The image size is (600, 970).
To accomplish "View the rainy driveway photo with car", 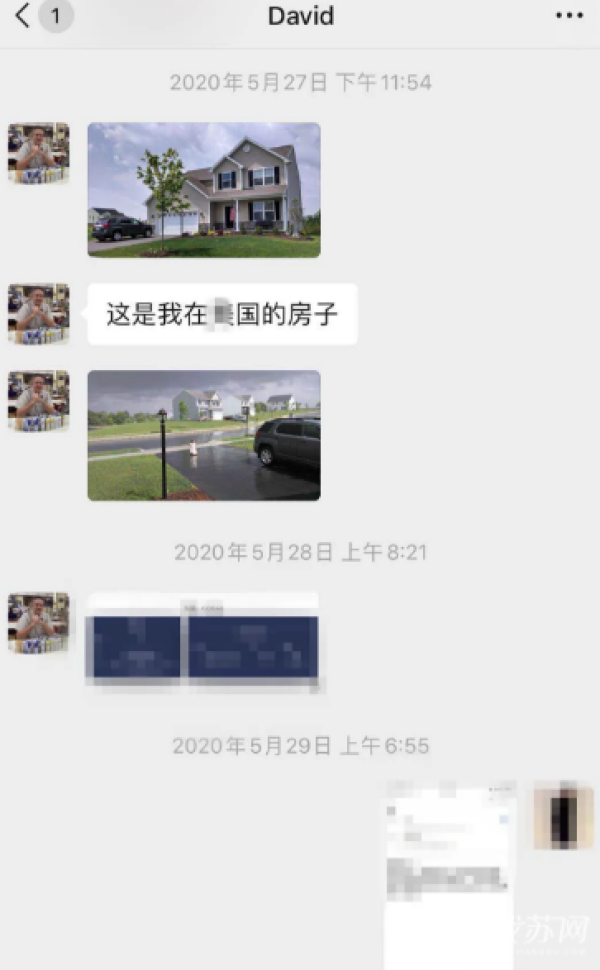I will [204, 435].
